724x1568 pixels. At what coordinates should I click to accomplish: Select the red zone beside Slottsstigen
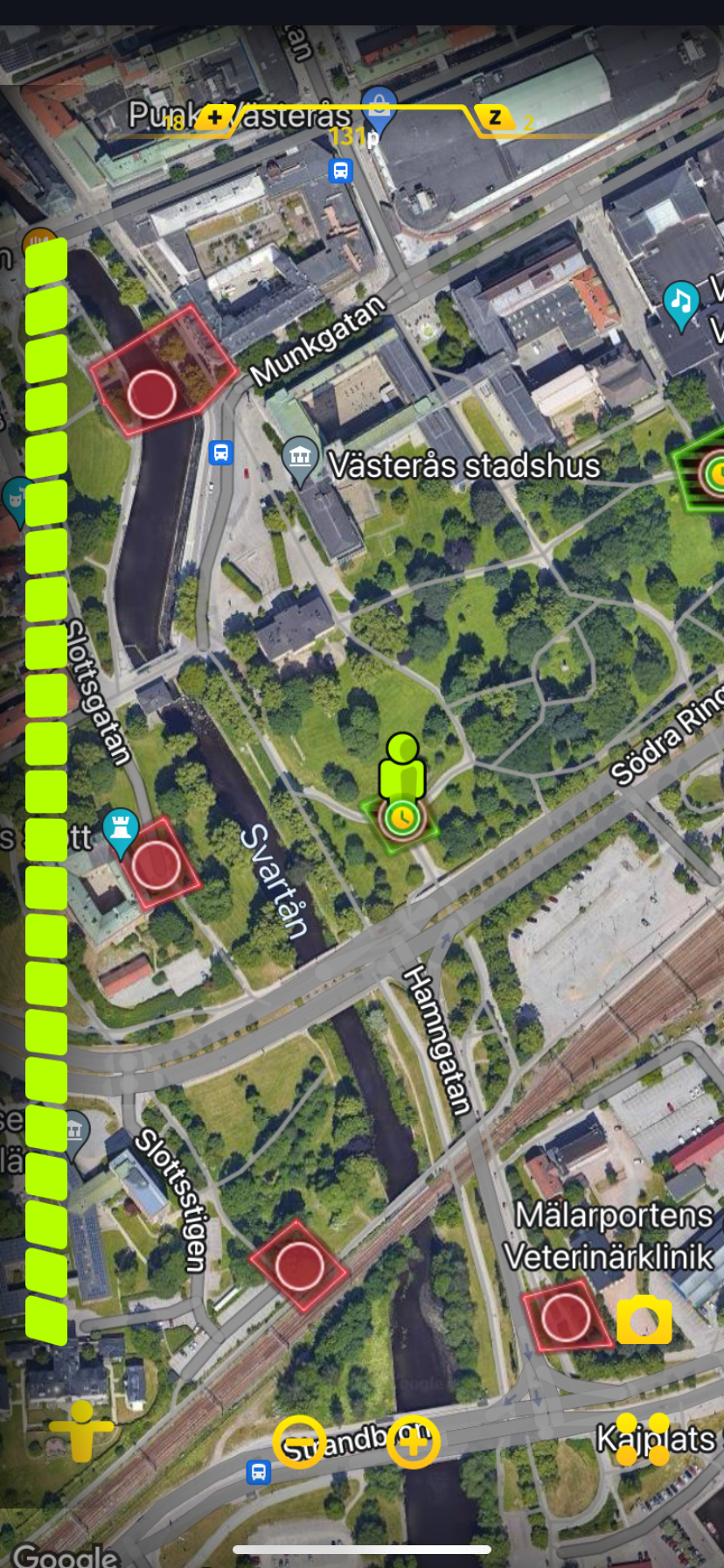point(299,1265)
